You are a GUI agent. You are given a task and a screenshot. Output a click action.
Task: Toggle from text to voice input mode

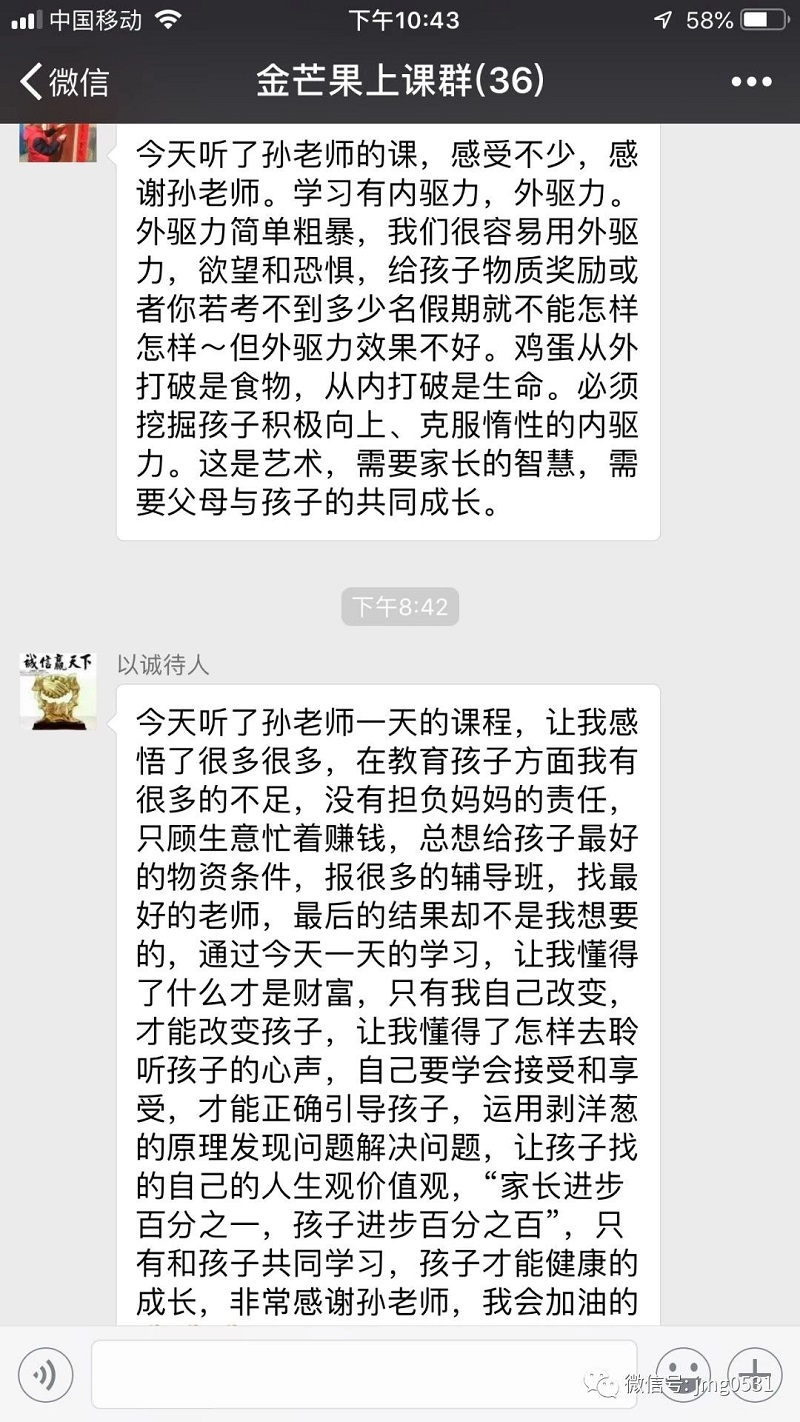tap(45, 1374)
